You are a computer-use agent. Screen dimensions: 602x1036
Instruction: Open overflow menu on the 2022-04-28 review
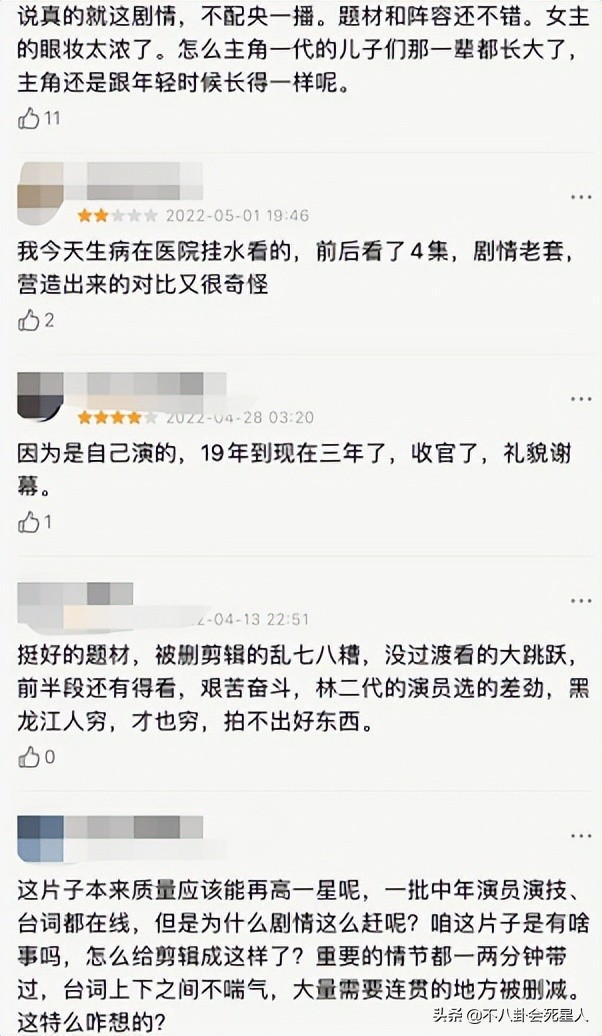(581, 399)
